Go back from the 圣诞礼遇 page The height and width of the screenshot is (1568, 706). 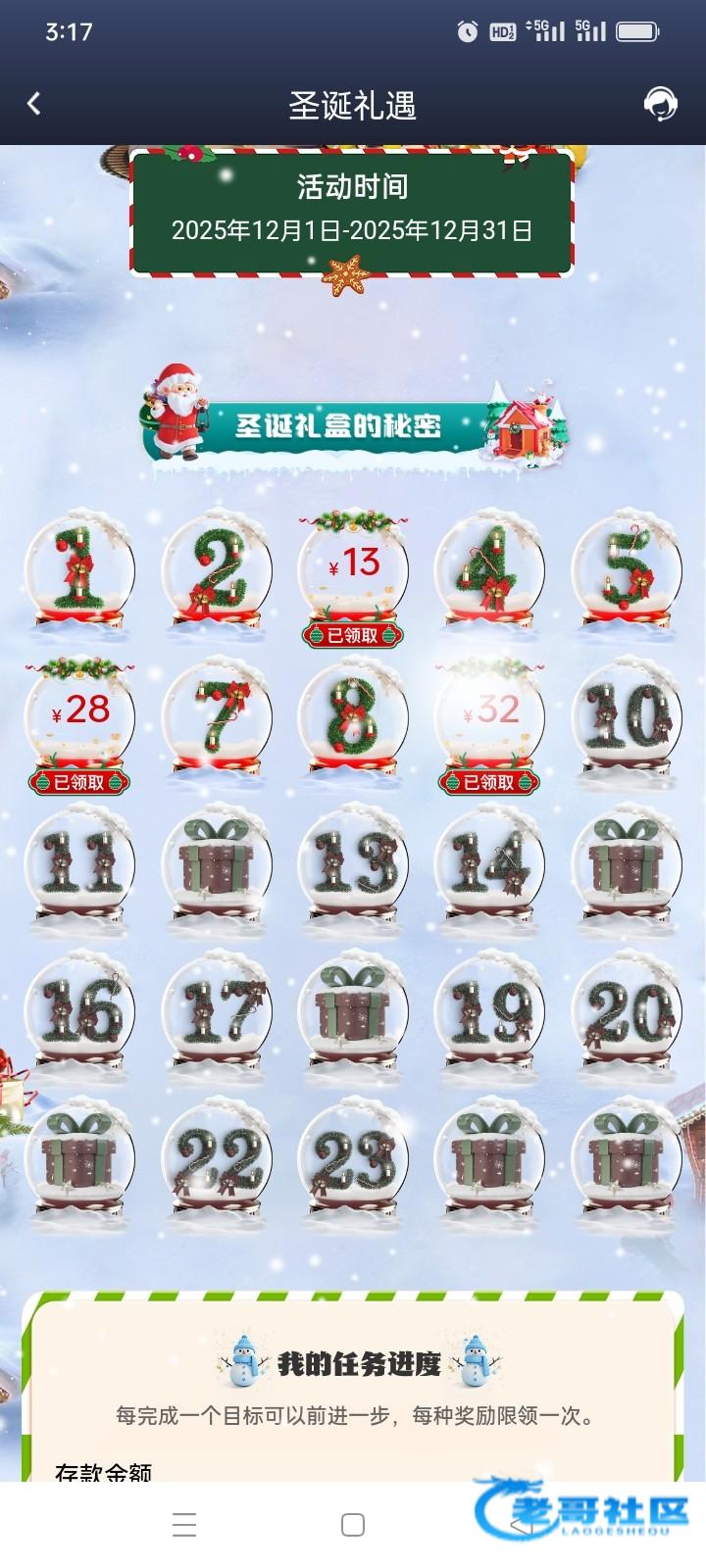pos(34,104)
